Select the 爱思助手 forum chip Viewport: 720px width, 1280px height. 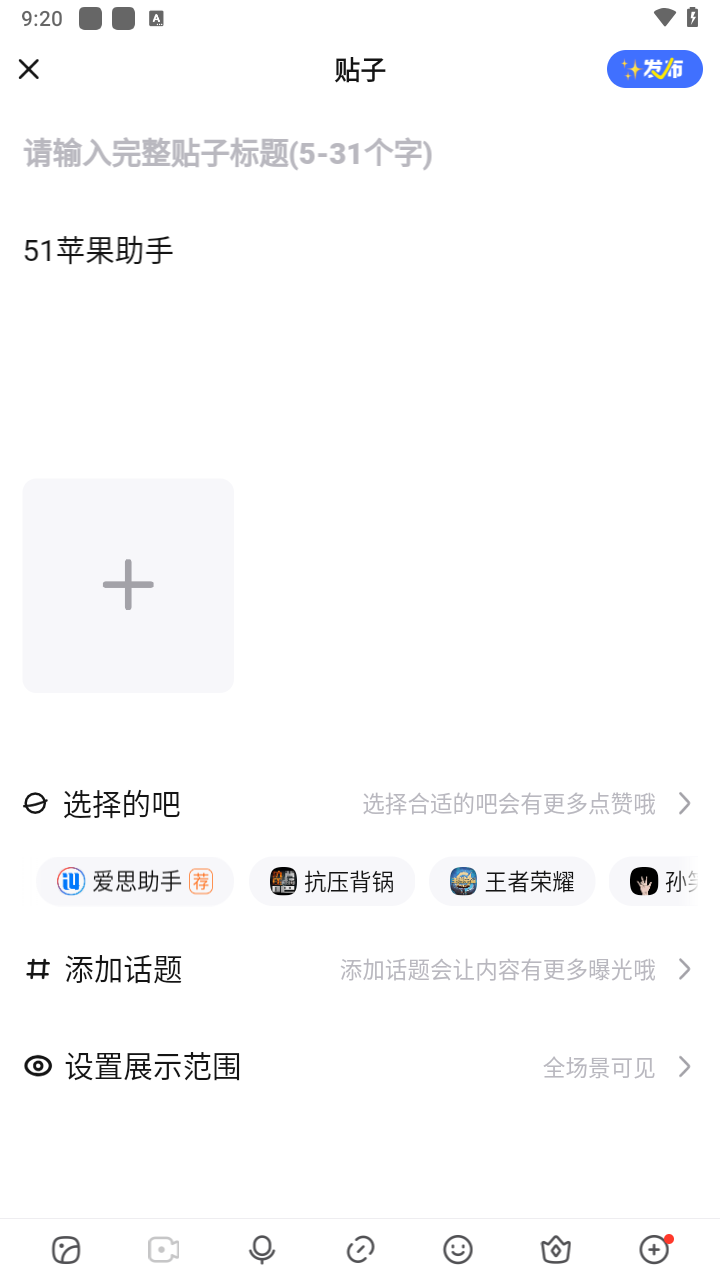pos(135,881)
